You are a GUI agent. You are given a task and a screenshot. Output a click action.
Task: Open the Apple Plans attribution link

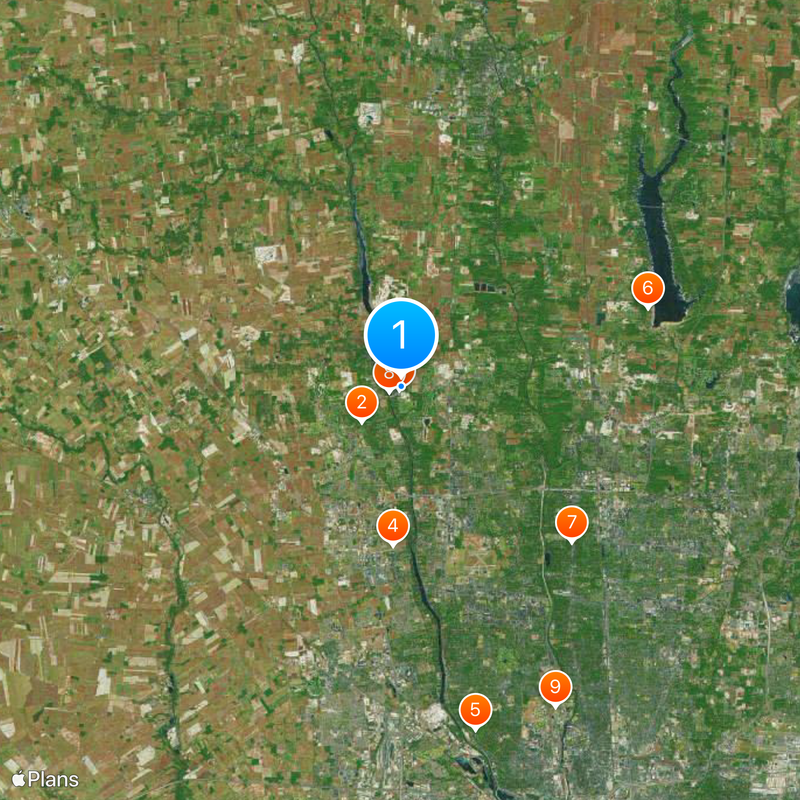(45, 778)
